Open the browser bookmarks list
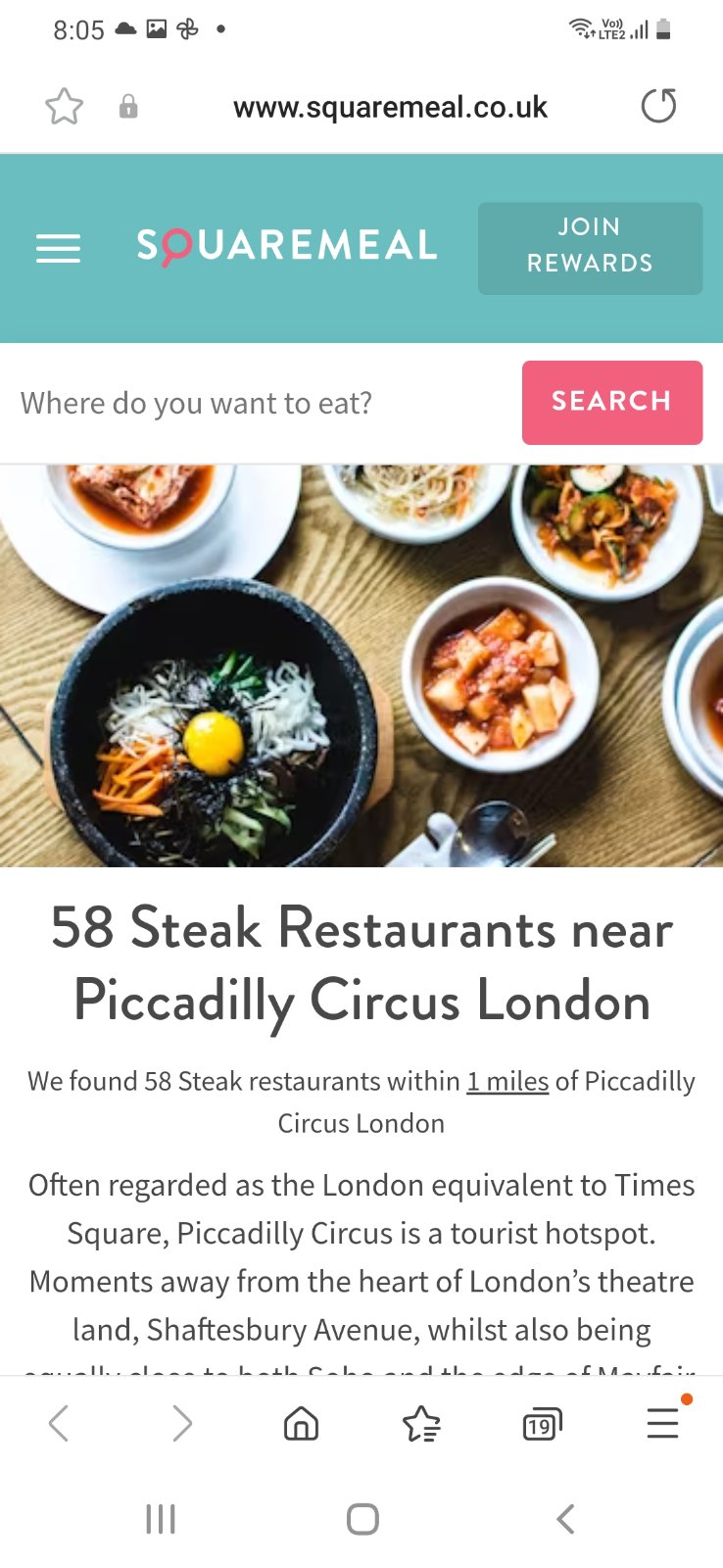The width and height of the screenshot is (723, 1568). tap(421, 1423)
